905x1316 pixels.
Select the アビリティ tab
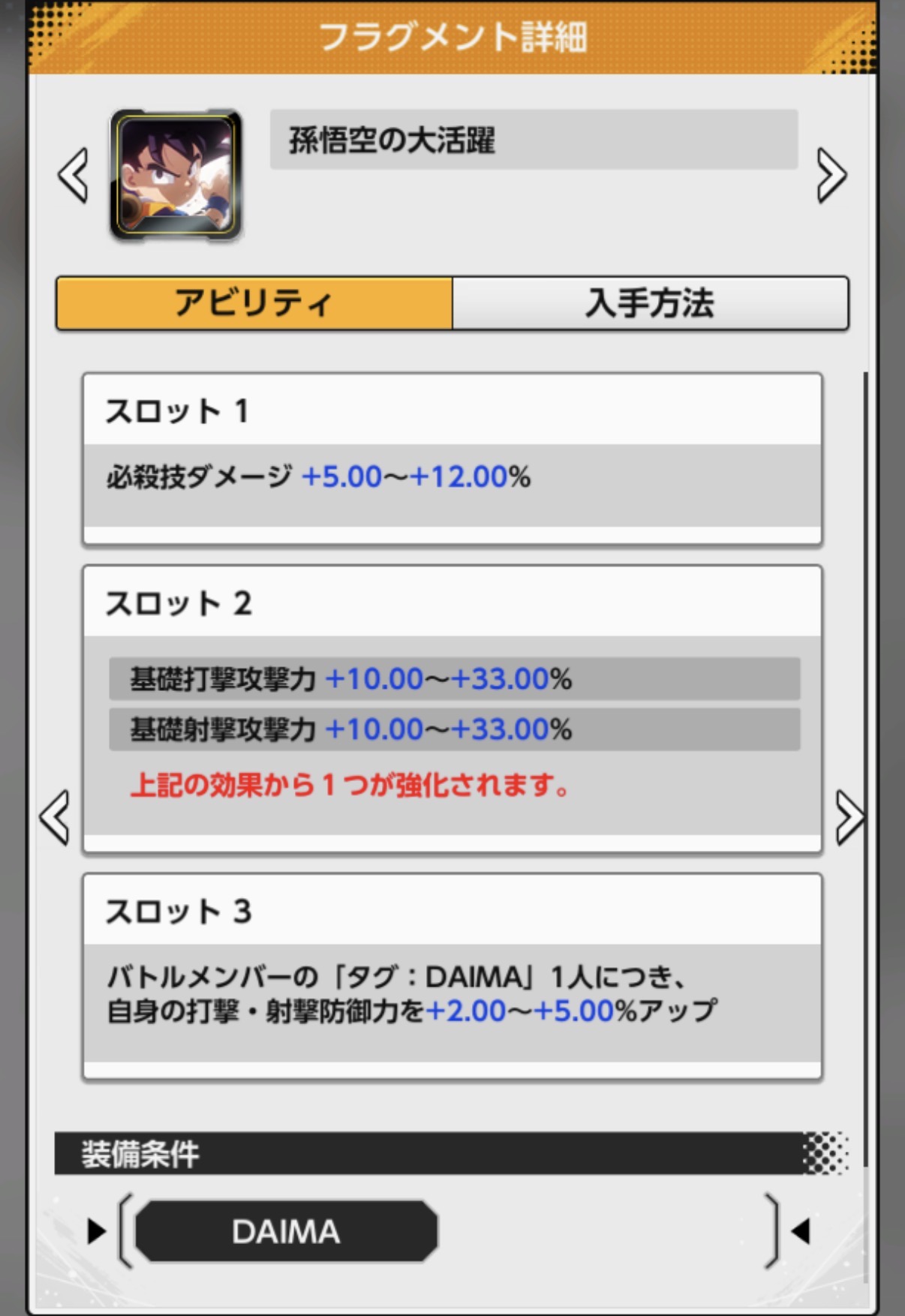click(254, 303)
